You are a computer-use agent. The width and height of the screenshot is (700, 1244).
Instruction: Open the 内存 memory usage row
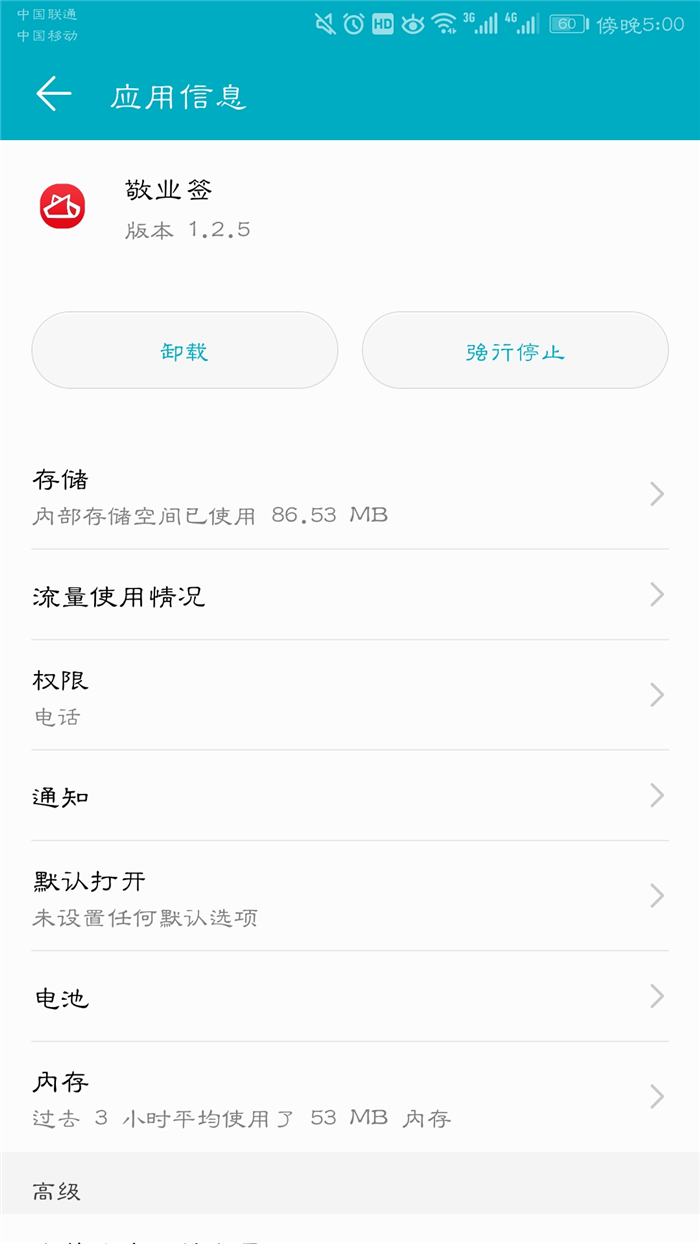(x=350, y=1097)
